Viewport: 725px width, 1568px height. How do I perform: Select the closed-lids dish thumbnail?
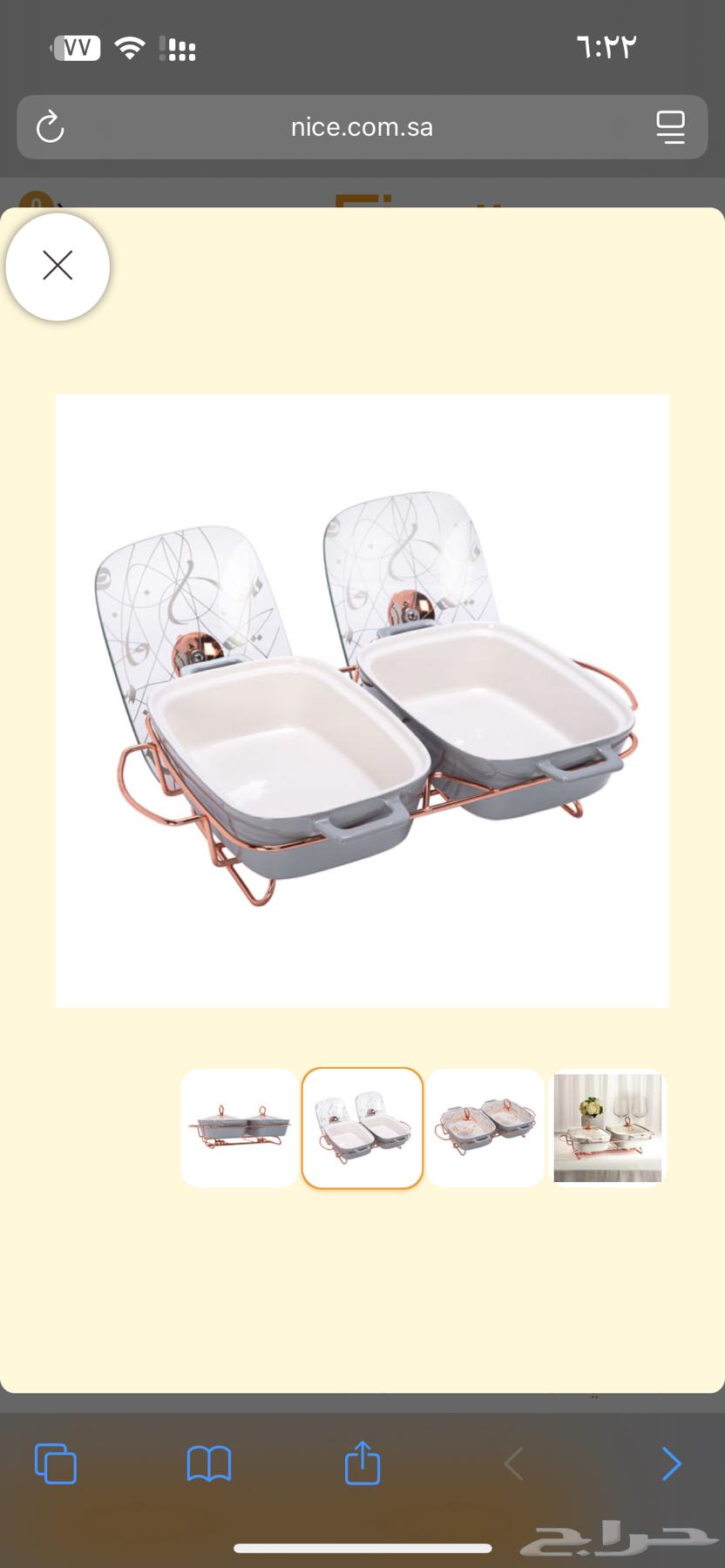[240, 1128]
